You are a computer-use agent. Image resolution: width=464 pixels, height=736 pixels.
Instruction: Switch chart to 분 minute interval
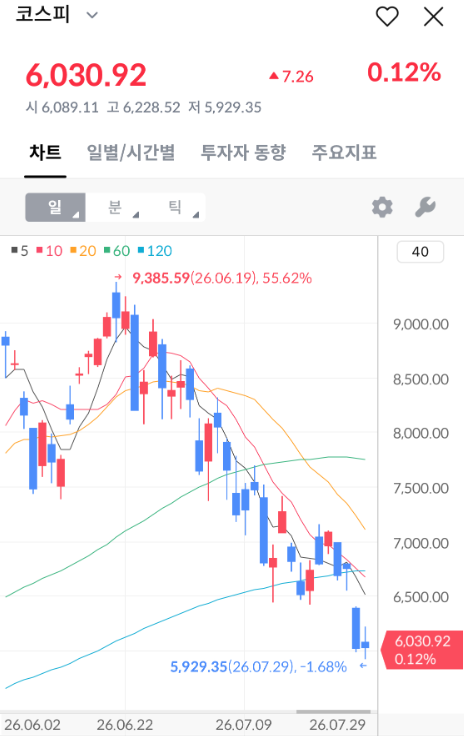coord(115,207)
